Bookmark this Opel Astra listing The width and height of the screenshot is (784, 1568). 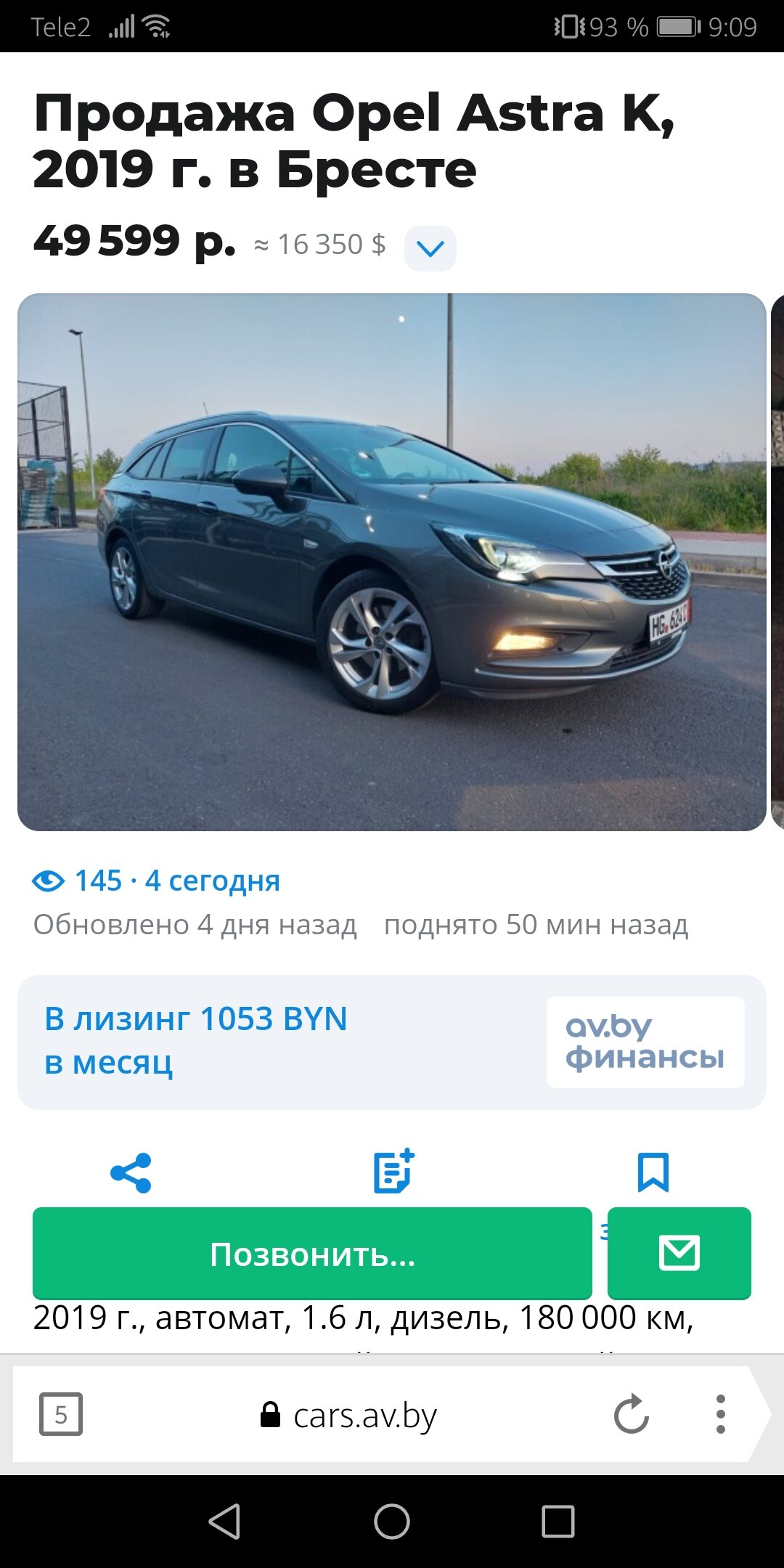pyautogui.click(x=653, y=1172)
